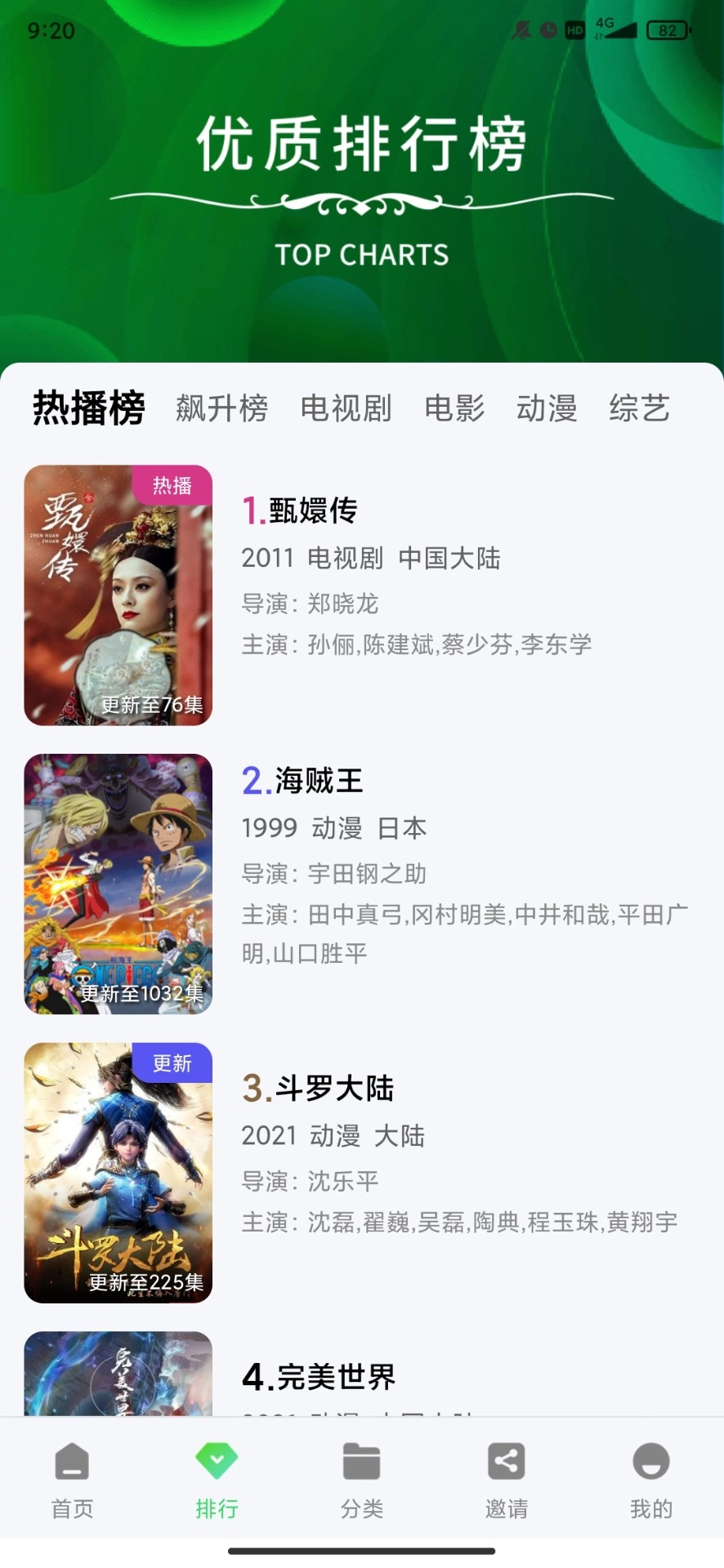
Task: Switch to the 飙升榜 rising chart tab
Action: (x=221, y=408)
